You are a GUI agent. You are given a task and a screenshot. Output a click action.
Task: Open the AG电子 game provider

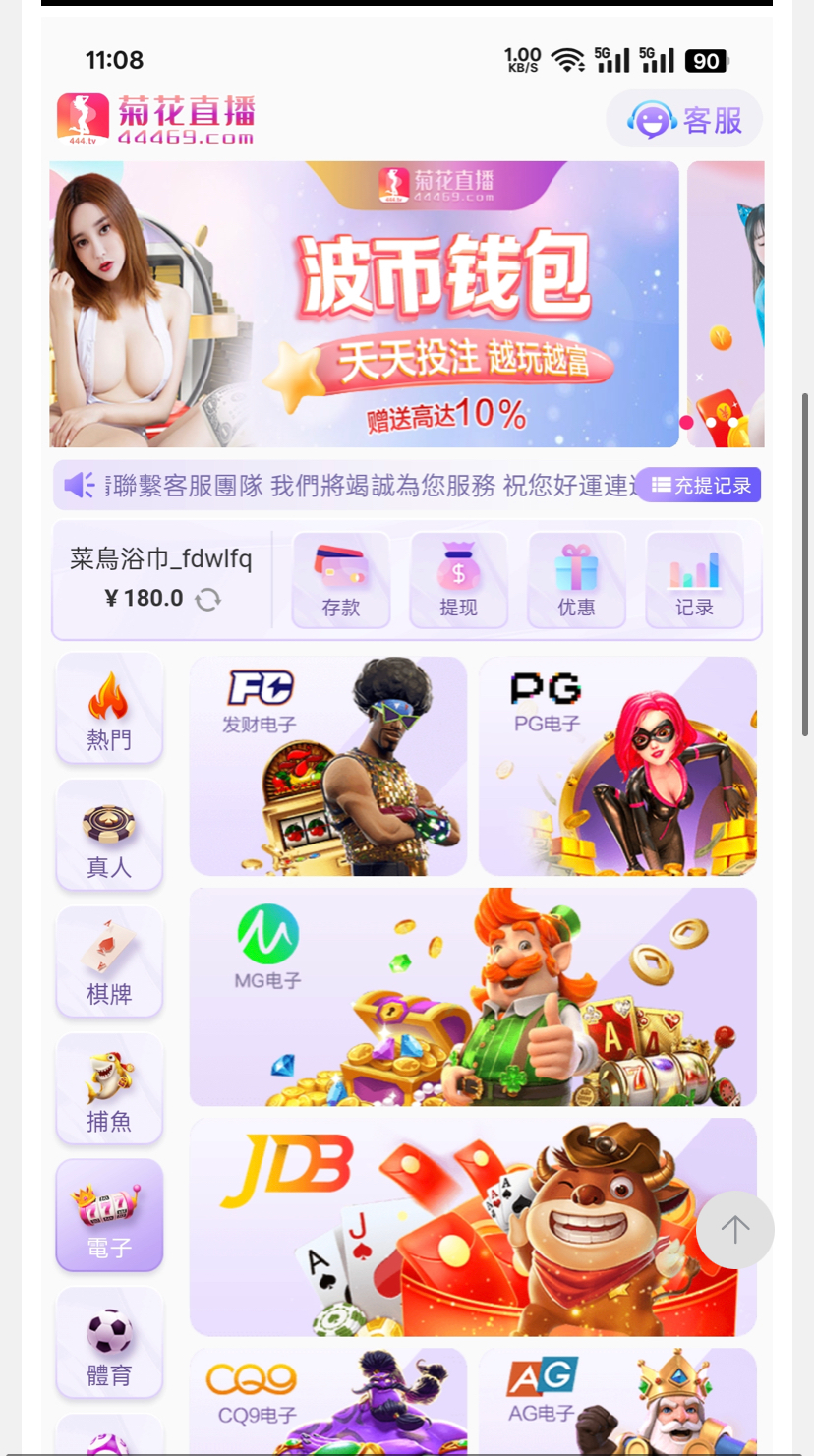(617, 1401)
